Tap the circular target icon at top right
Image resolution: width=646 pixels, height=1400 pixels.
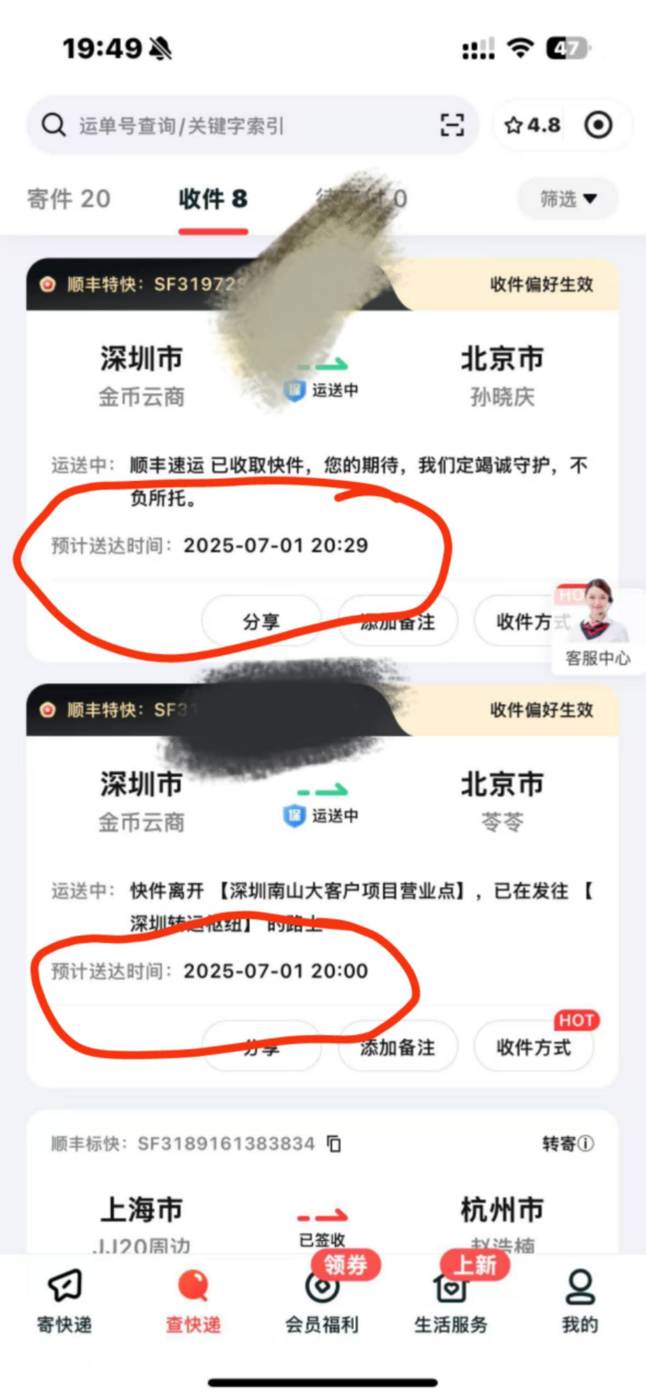597,125
